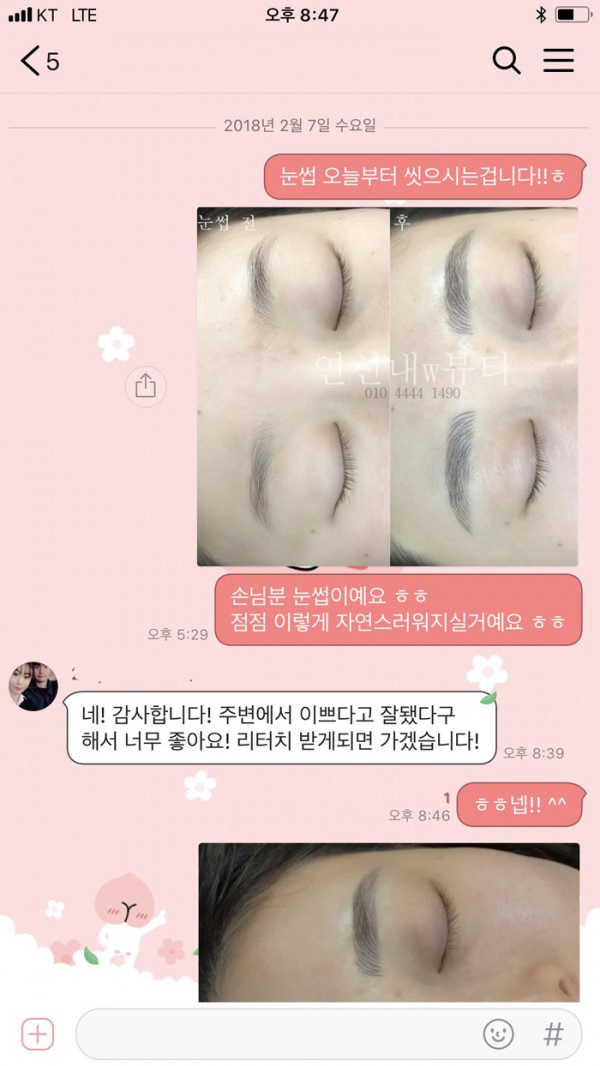Open the plus attachment menu
The height and width of the screenshot is (1066, 600).
tap(37, 1033)
